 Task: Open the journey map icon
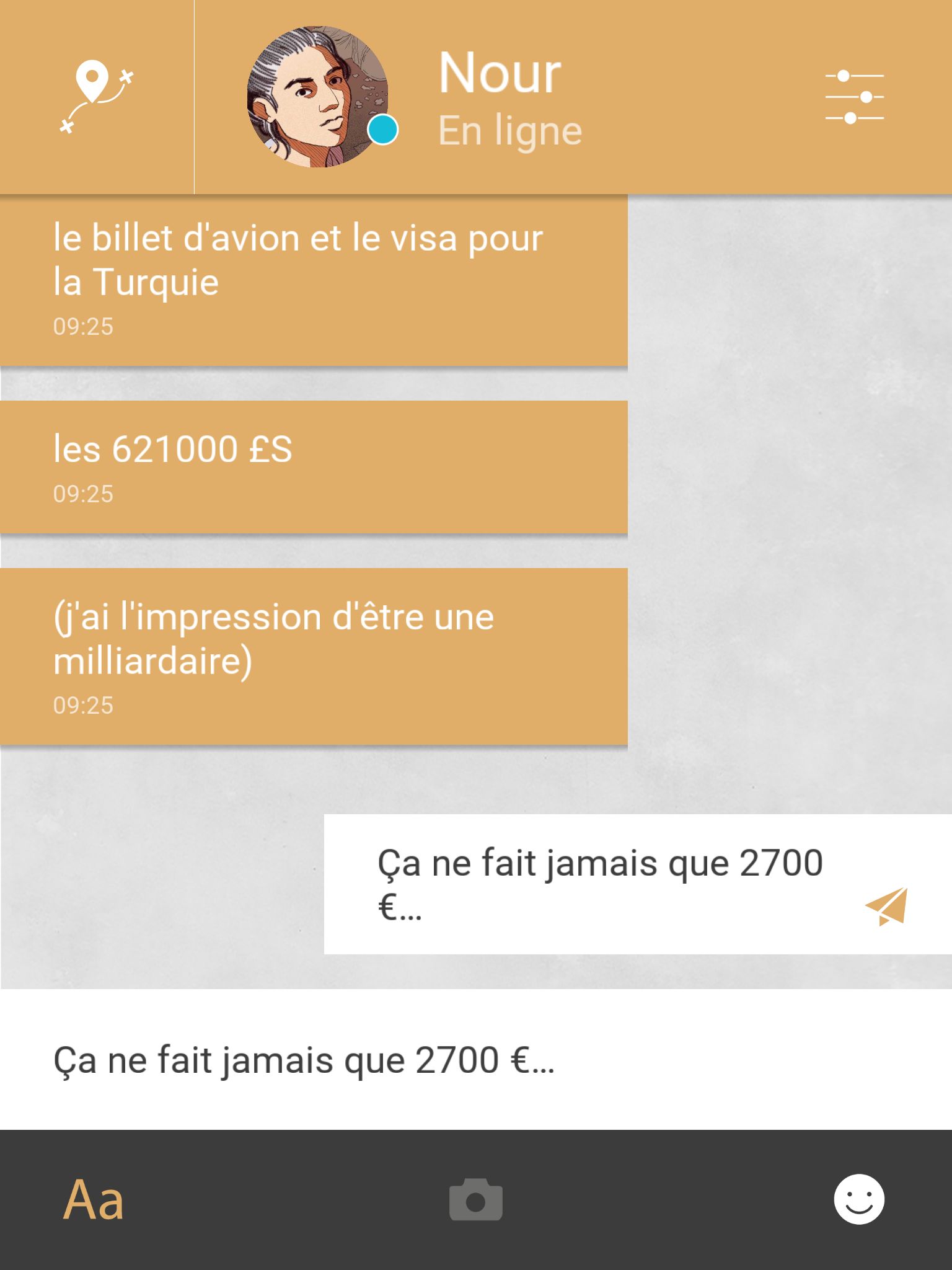click(x=97, y=97)
